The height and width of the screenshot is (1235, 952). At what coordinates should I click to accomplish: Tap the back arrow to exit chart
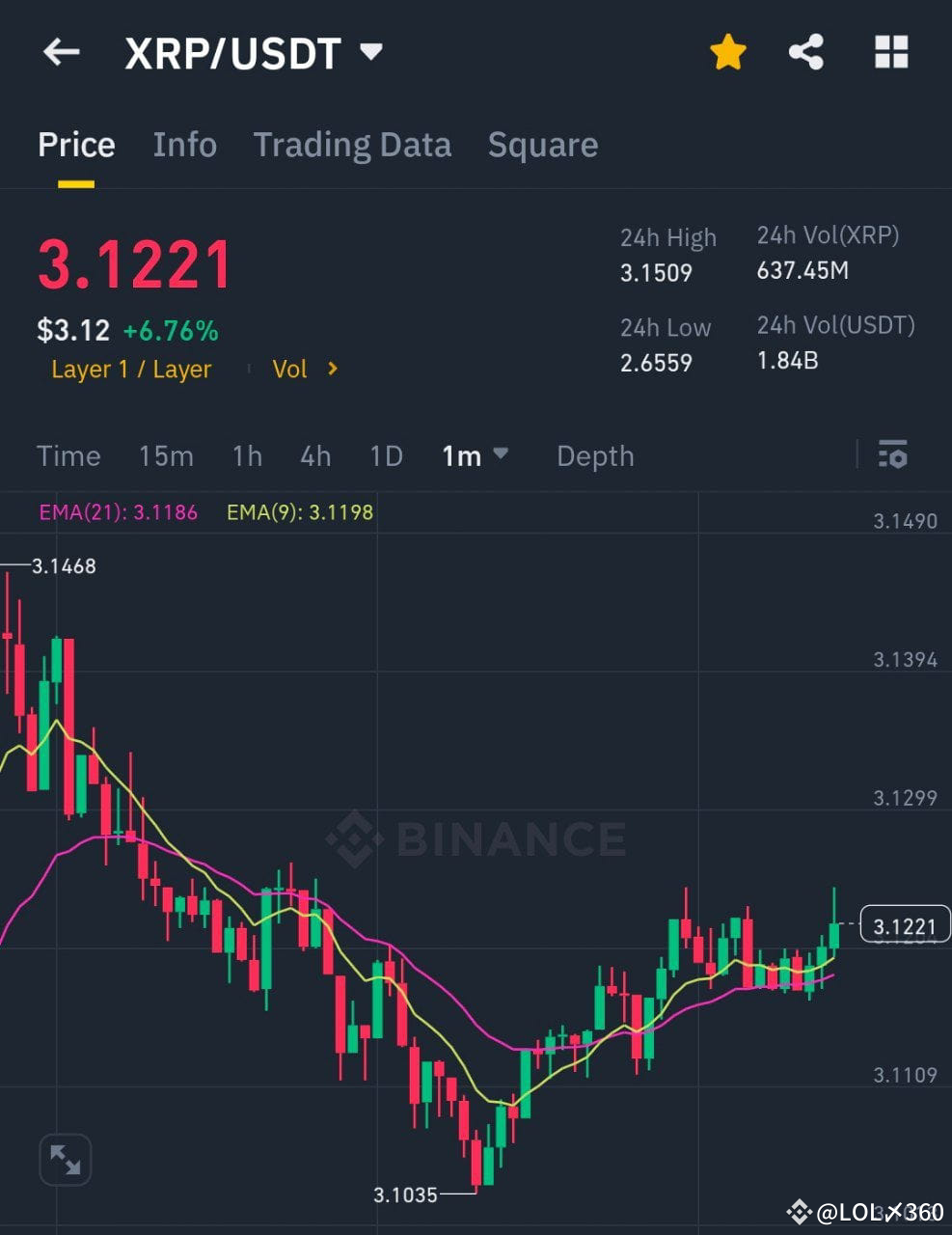pyautogui.click(x=62, y=52)
